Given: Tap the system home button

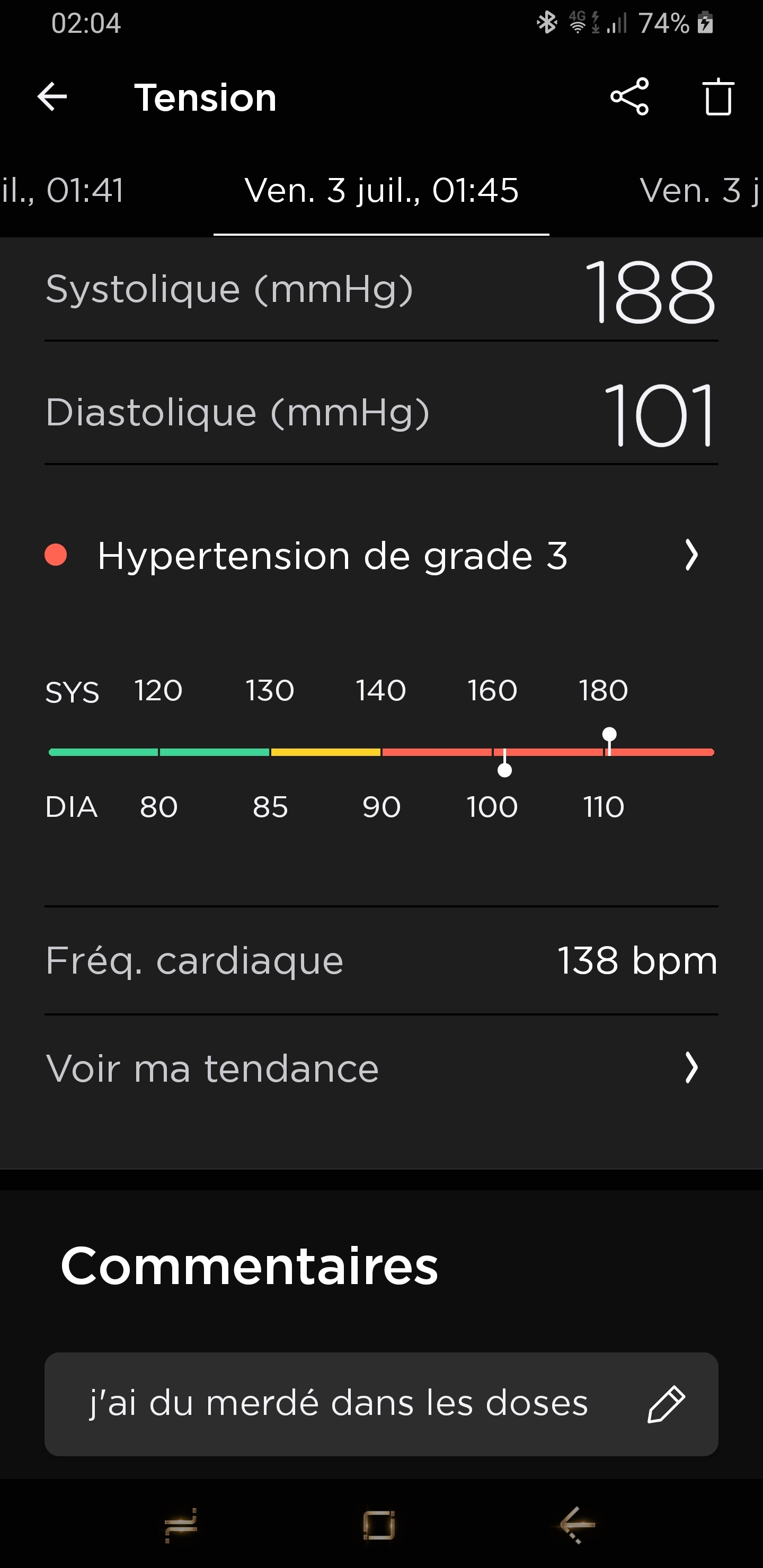Looking at the screenshot, I should coord(379,1525).
